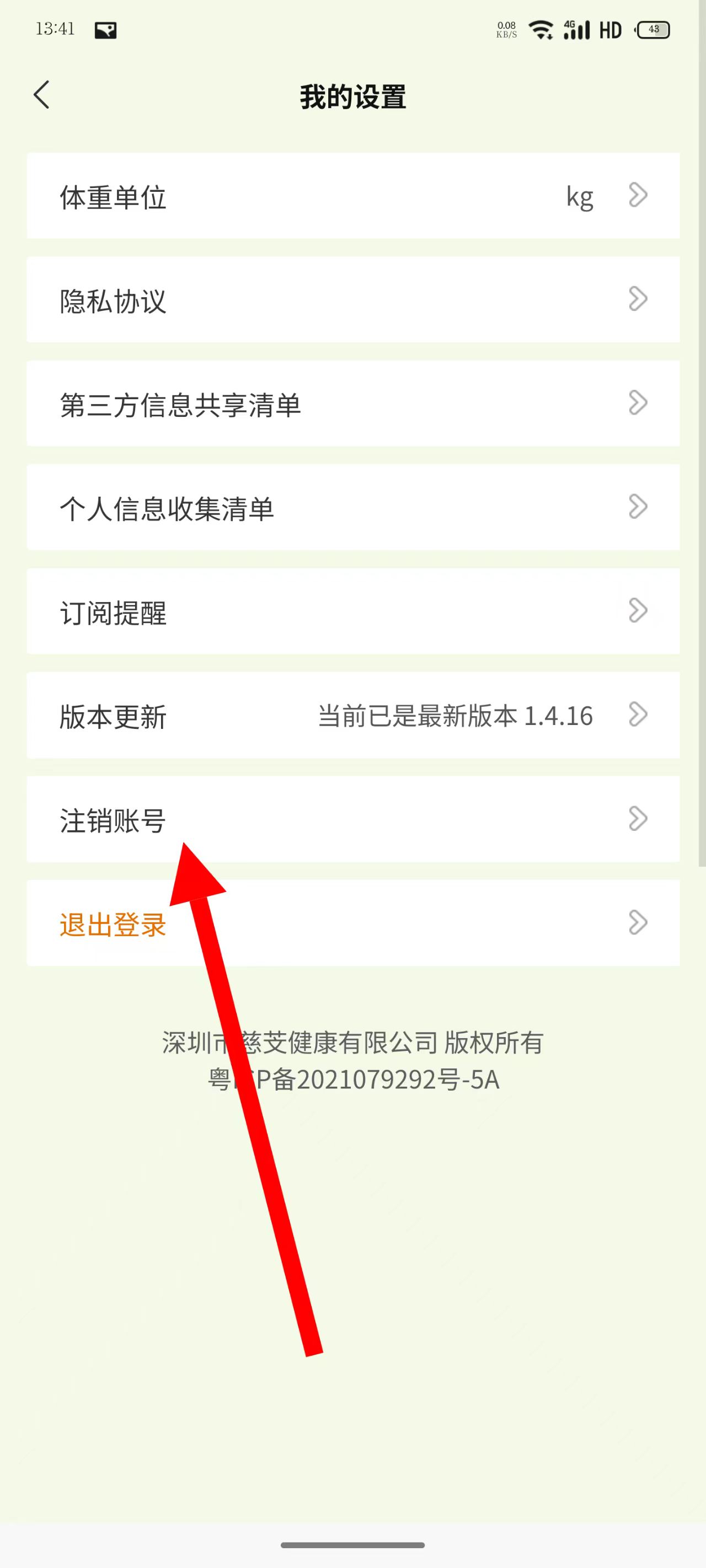This screenshot has width=706, height=1568.
Task: View 第三方信息共享清单 list
Action: [352, 404]
